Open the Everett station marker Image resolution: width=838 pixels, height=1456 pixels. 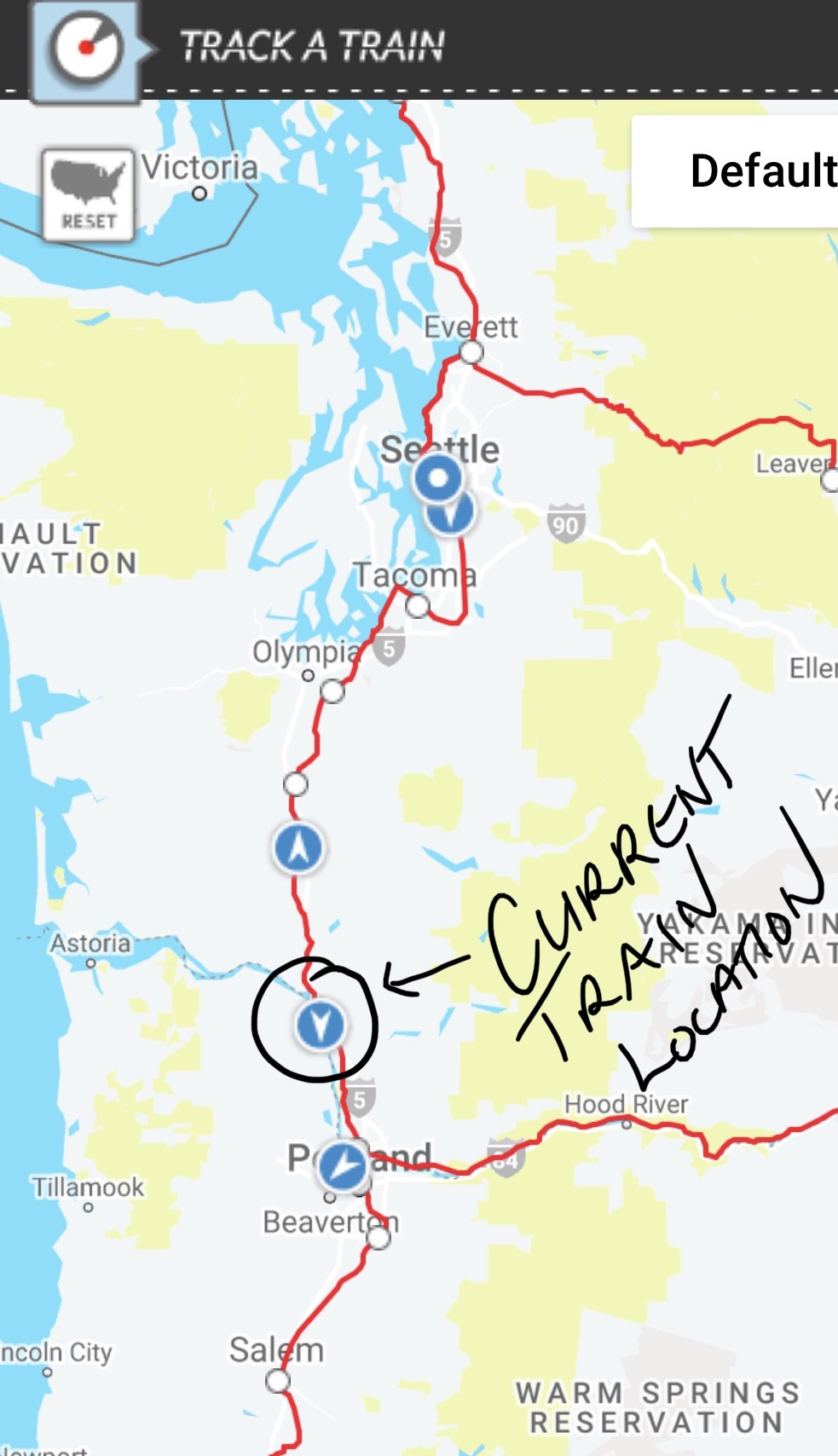(x=471, y=351)
